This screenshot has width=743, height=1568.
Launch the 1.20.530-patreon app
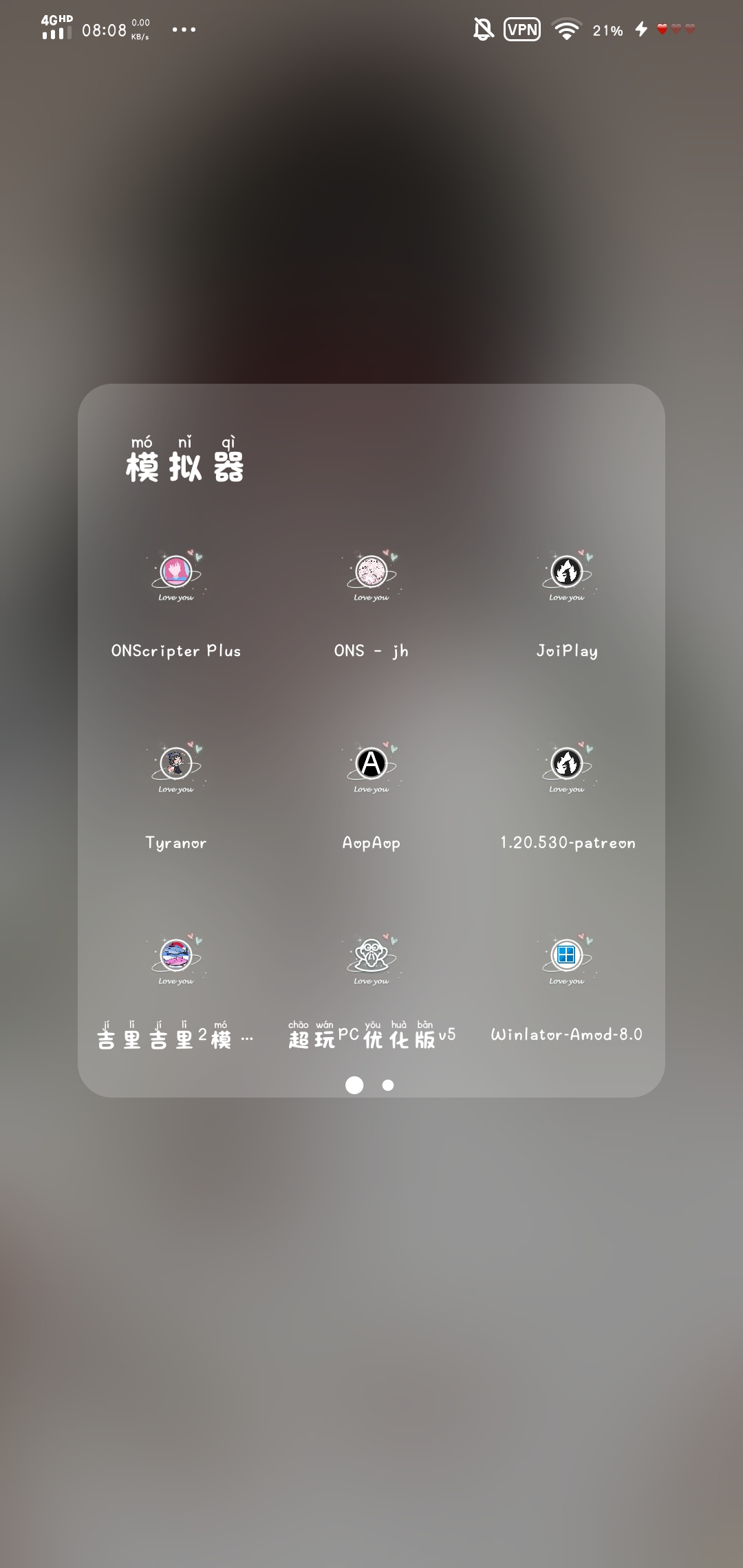567,765
